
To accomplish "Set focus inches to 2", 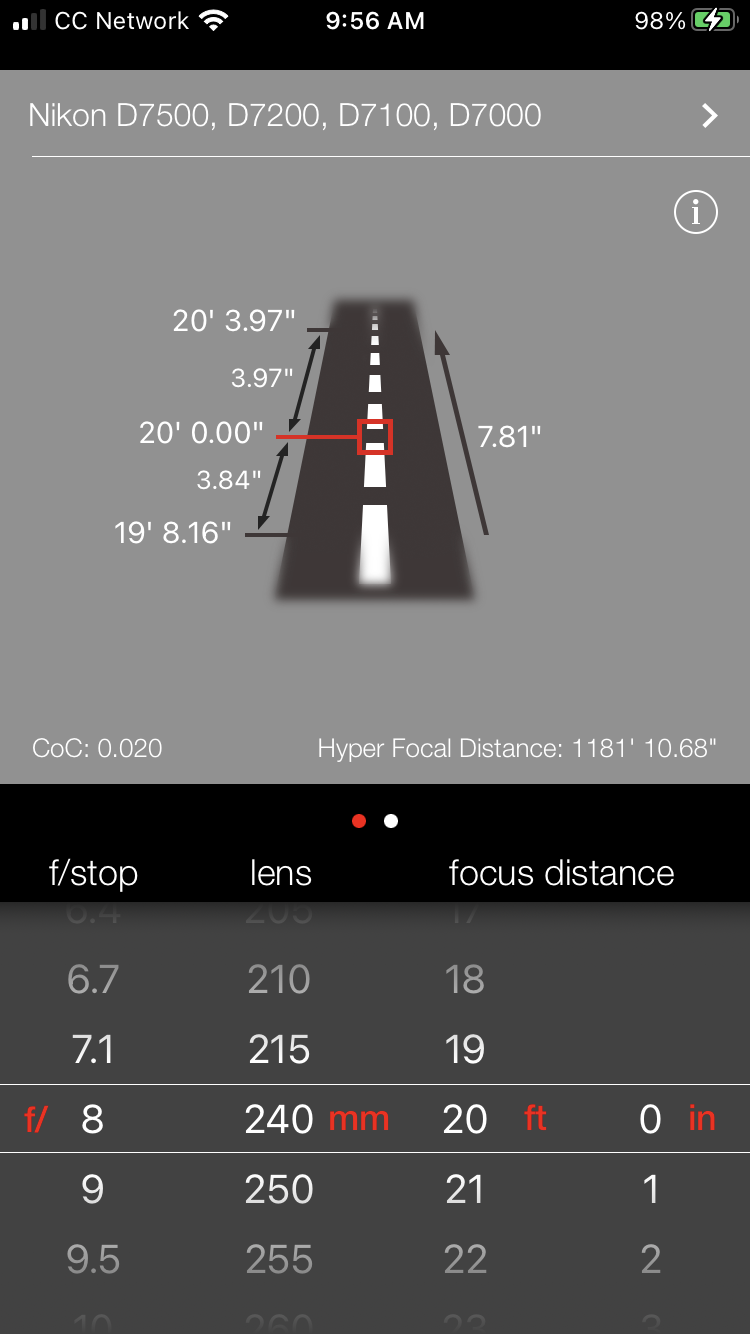I will click(651, 1260).
